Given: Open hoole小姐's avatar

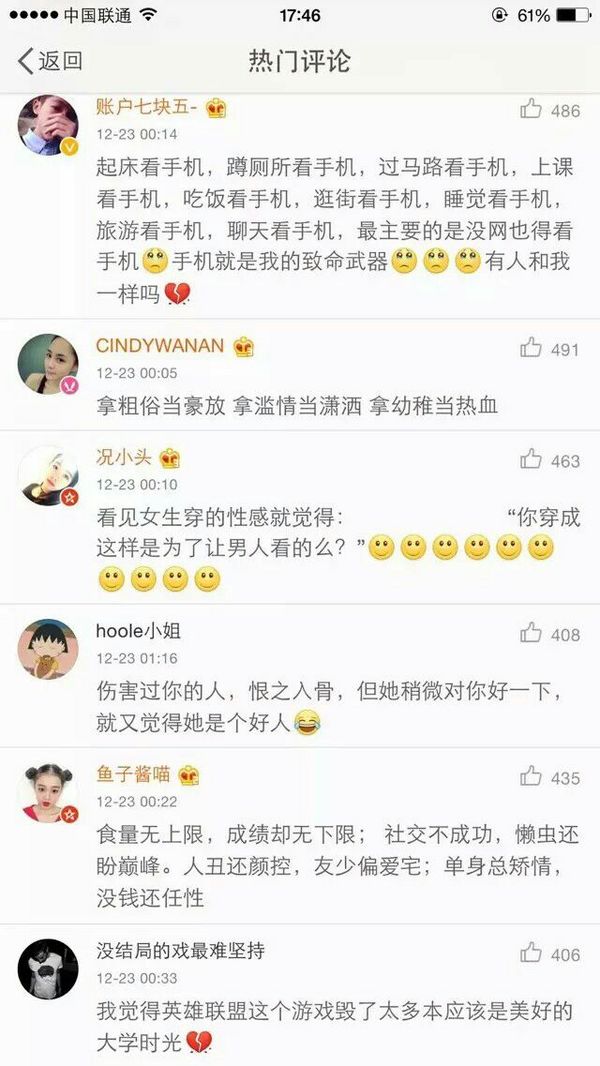Looking at the screenshot, I should (x=48, y=648).
